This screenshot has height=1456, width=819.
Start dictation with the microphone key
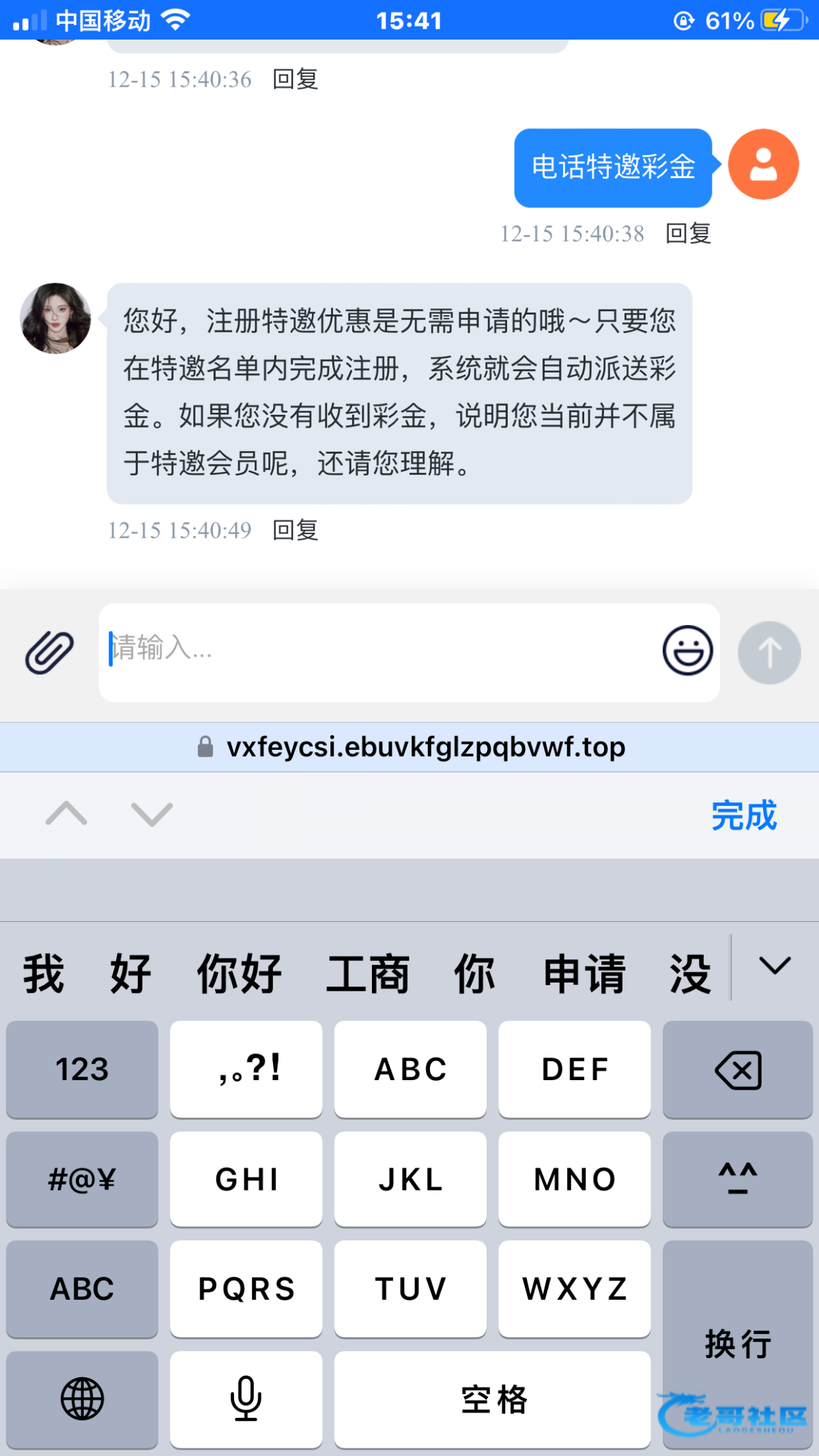click(x=246, y=1399)
